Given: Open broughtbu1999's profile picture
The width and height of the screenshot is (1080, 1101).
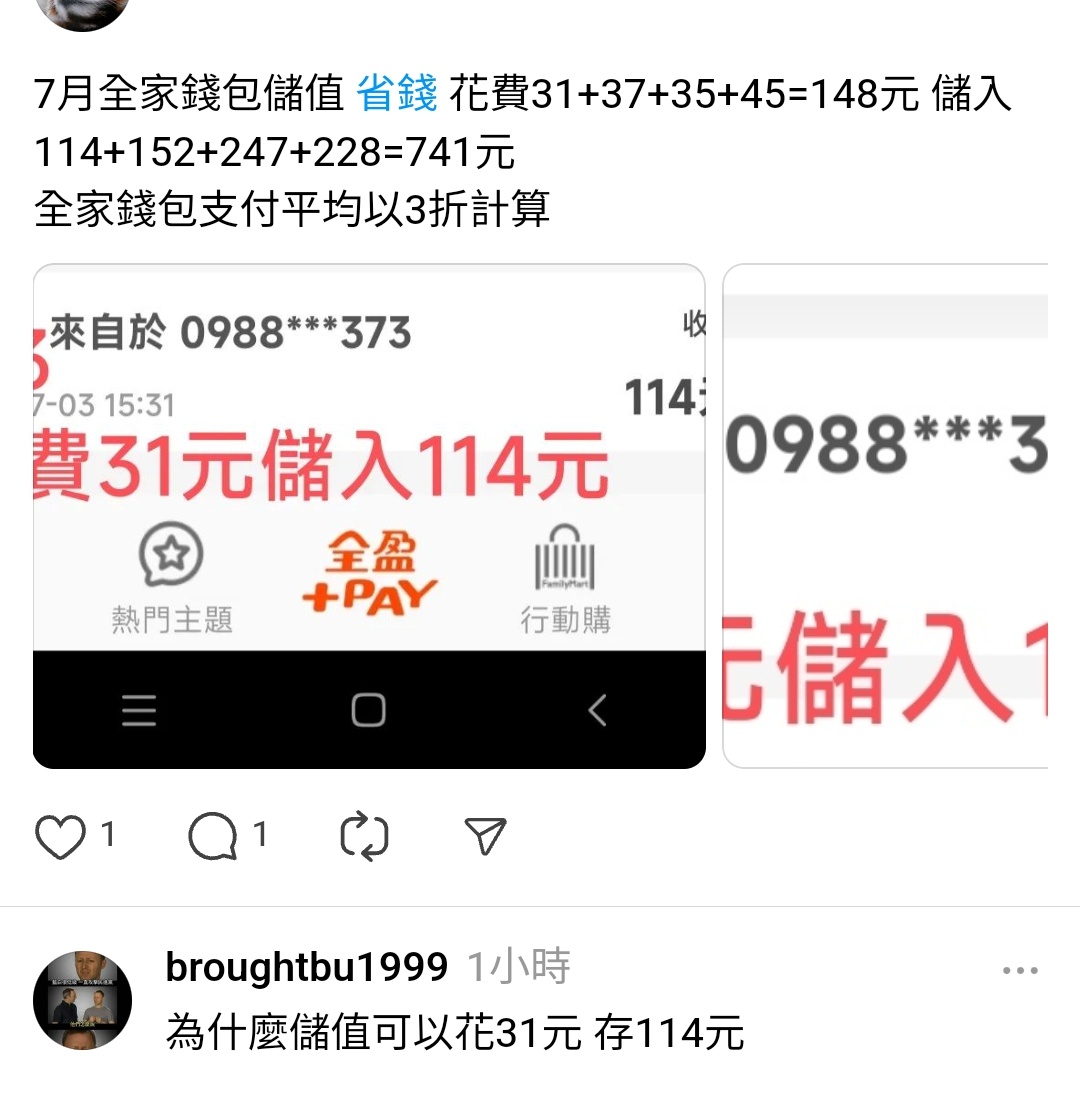Looking at the screenshot, I should 82,1000.
